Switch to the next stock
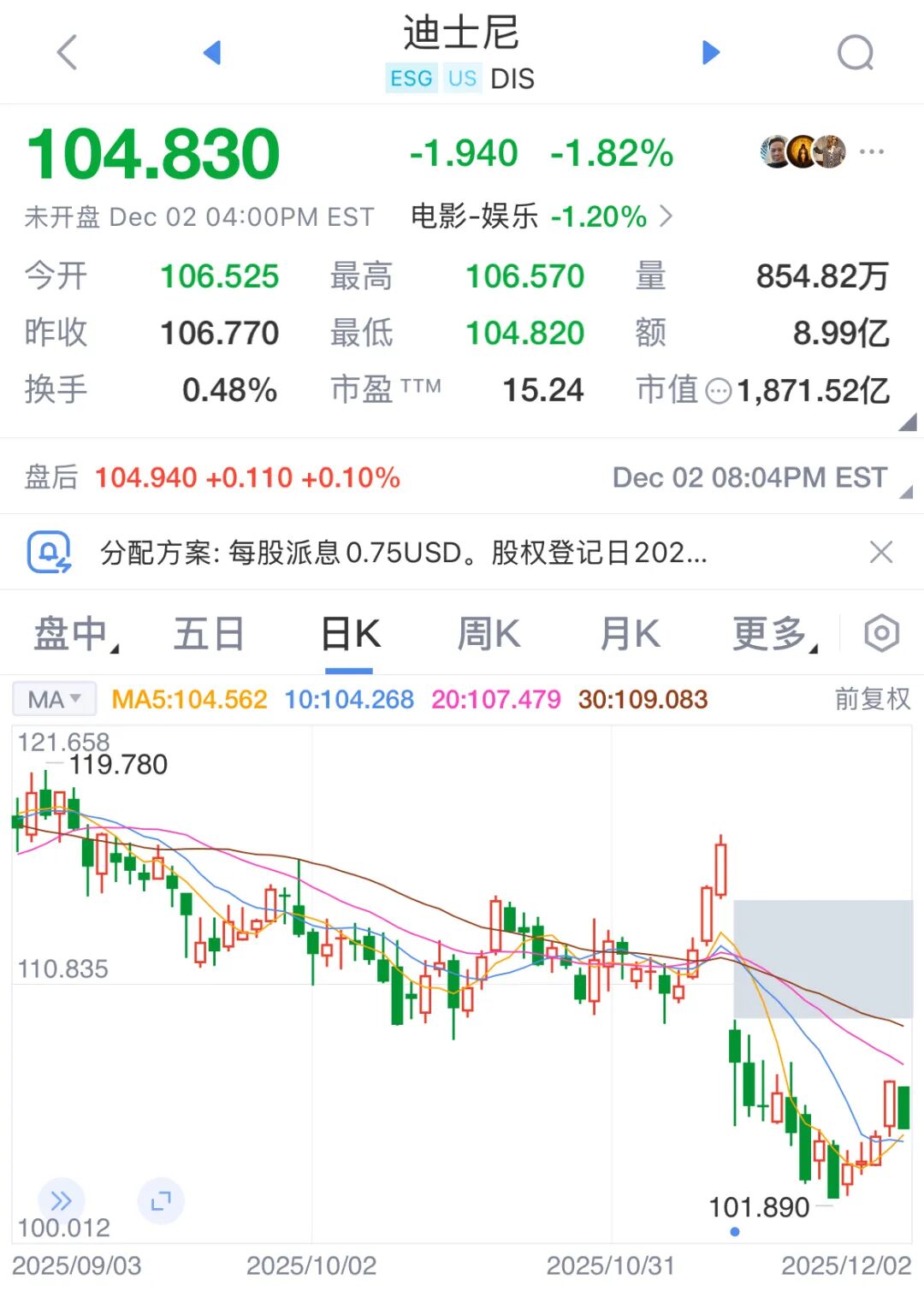This screenshot has width=924, height=1291. click(710, 52)
